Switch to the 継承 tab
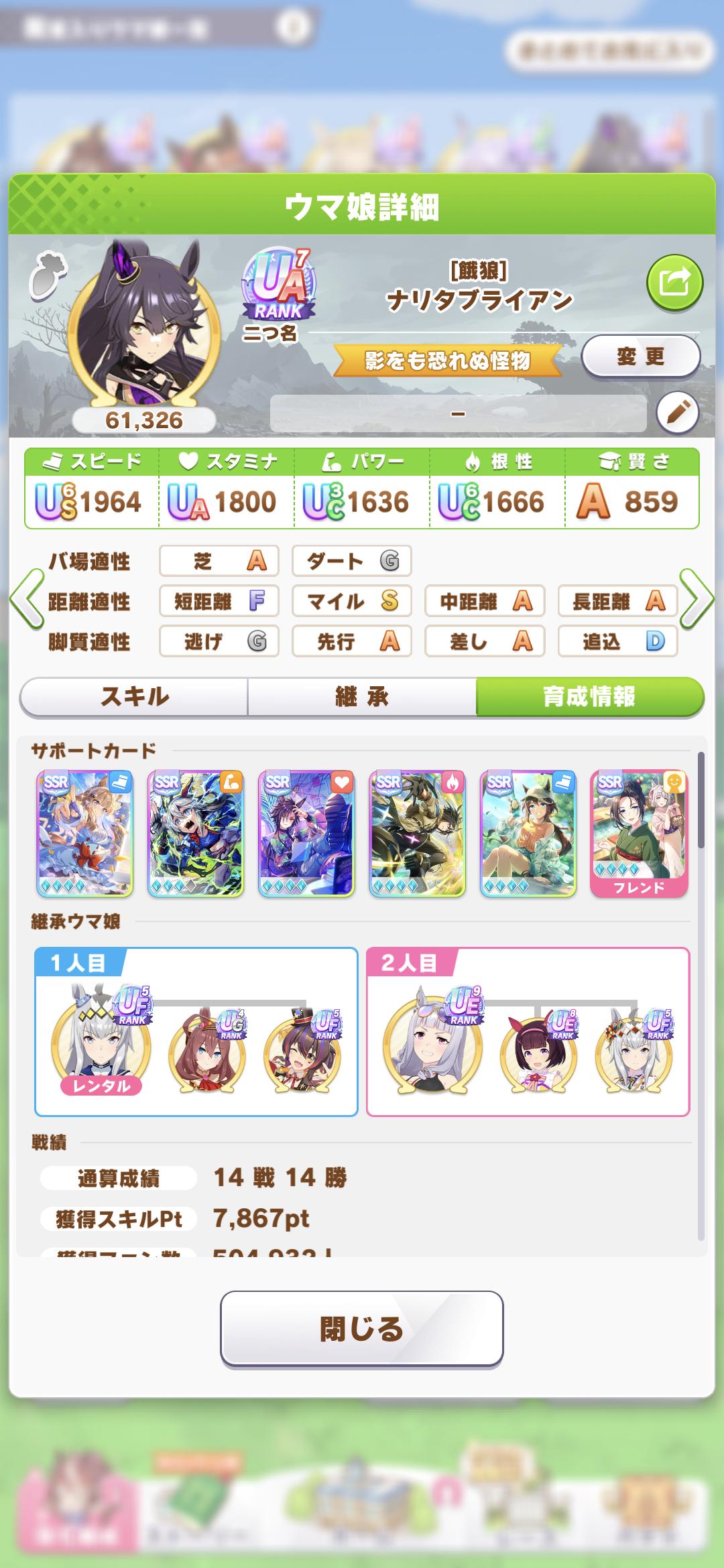Image resolution: width=724 pixels, height=1568 pixels. click(362, 697)
